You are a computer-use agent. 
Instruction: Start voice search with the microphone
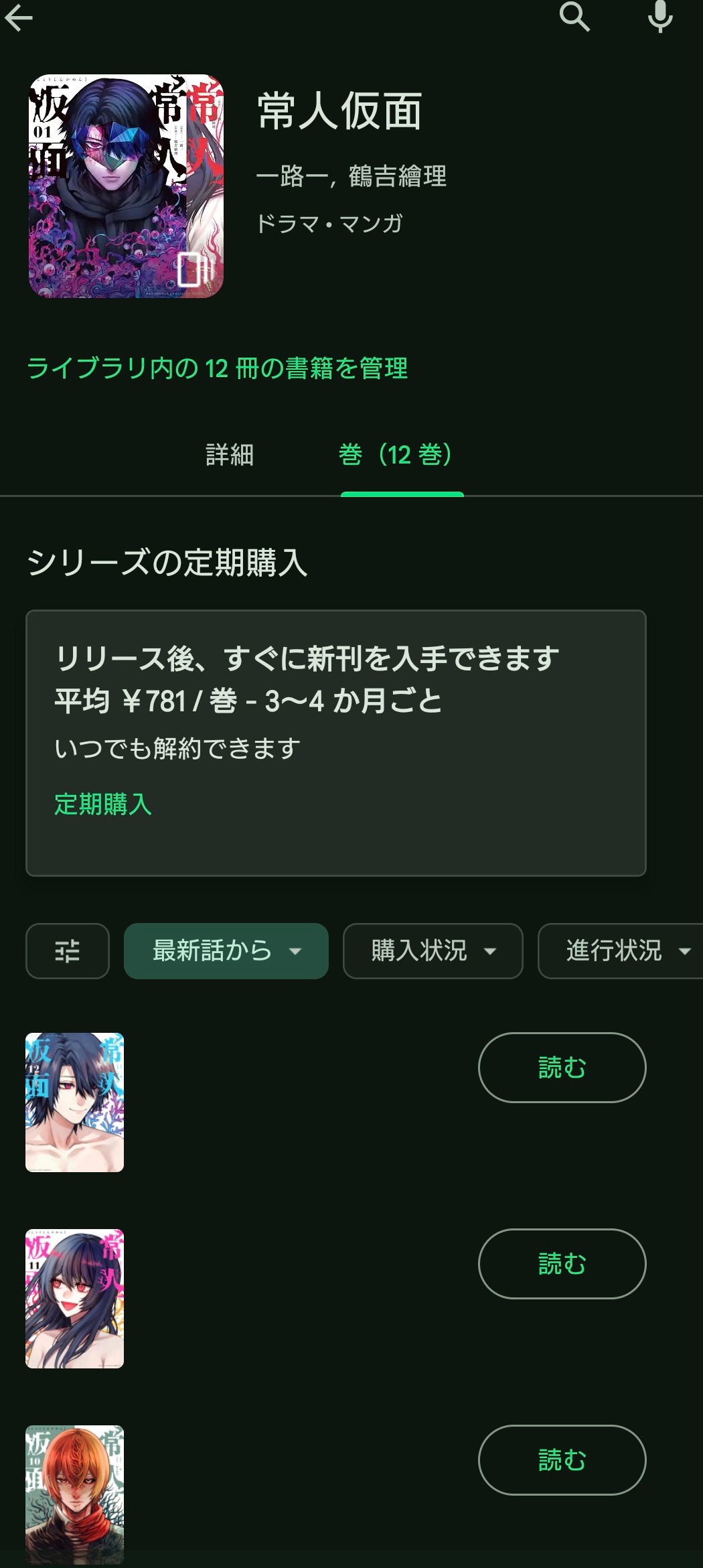pos(660,16)
